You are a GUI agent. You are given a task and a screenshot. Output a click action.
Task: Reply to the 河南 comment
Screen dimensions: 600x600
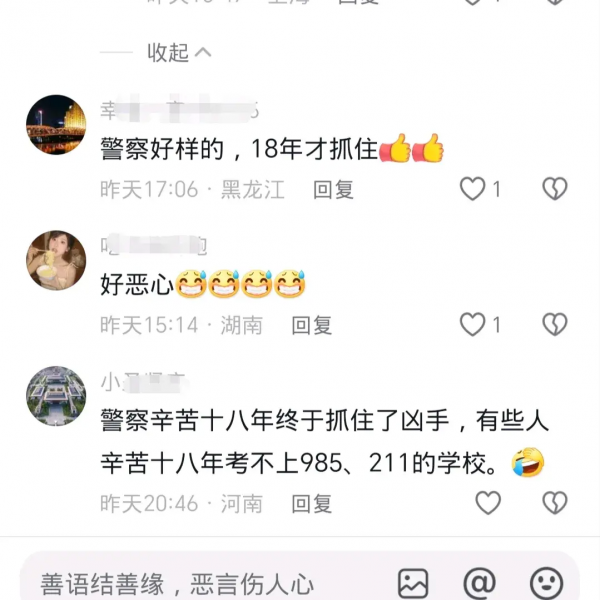[x=311, y=504]
